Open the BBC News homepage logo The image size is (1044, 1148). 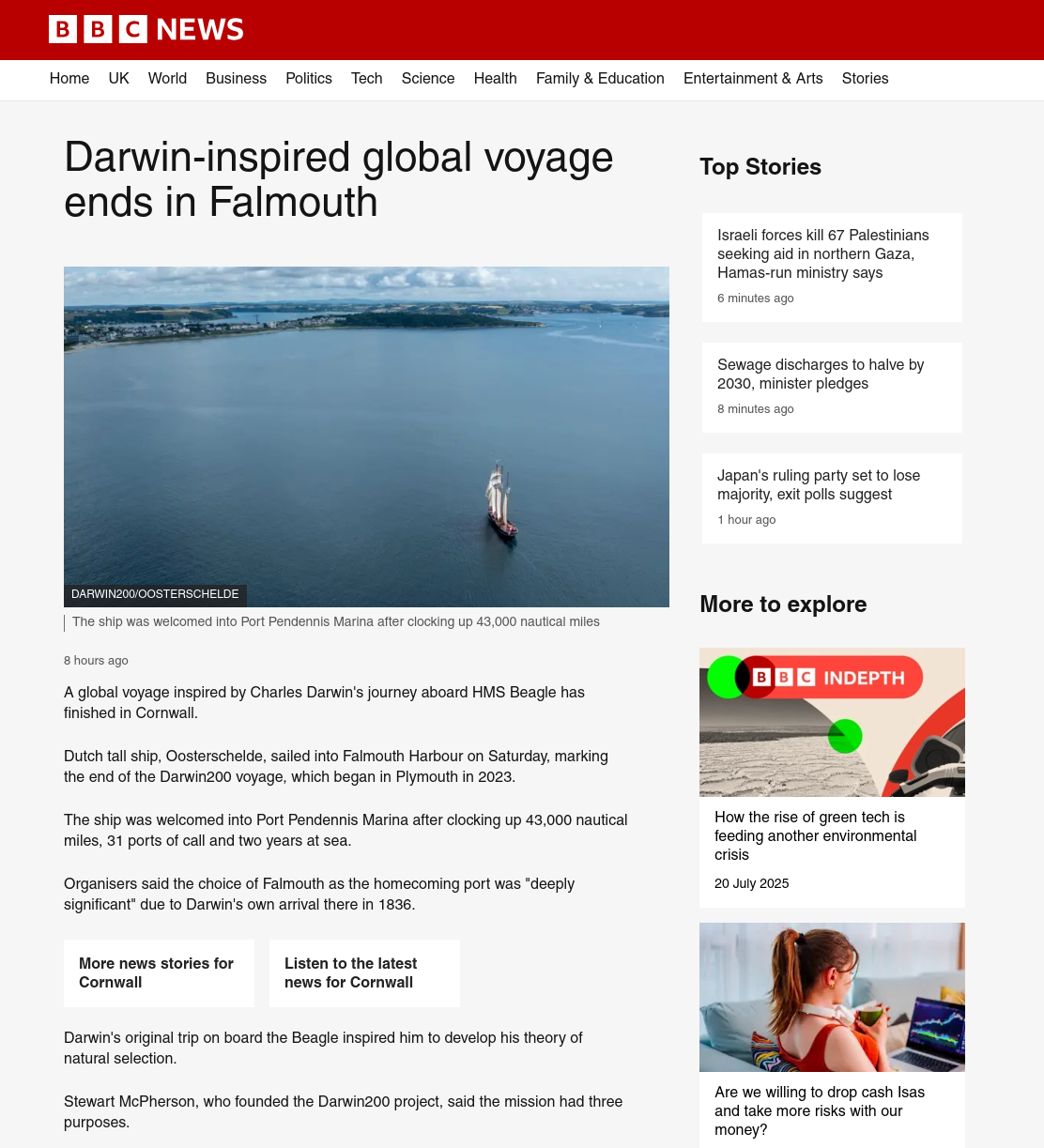click(146, 30)
